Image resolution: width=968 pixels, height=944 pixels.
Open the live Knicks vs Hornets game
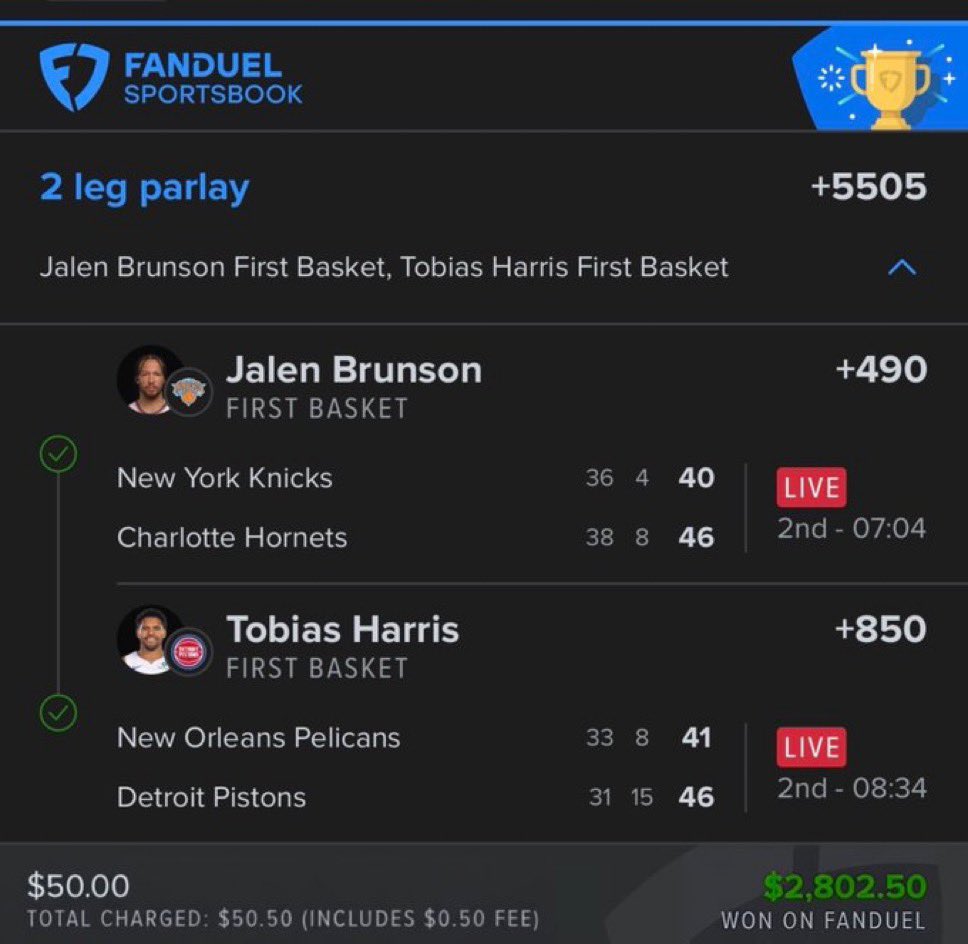(811, 489)
